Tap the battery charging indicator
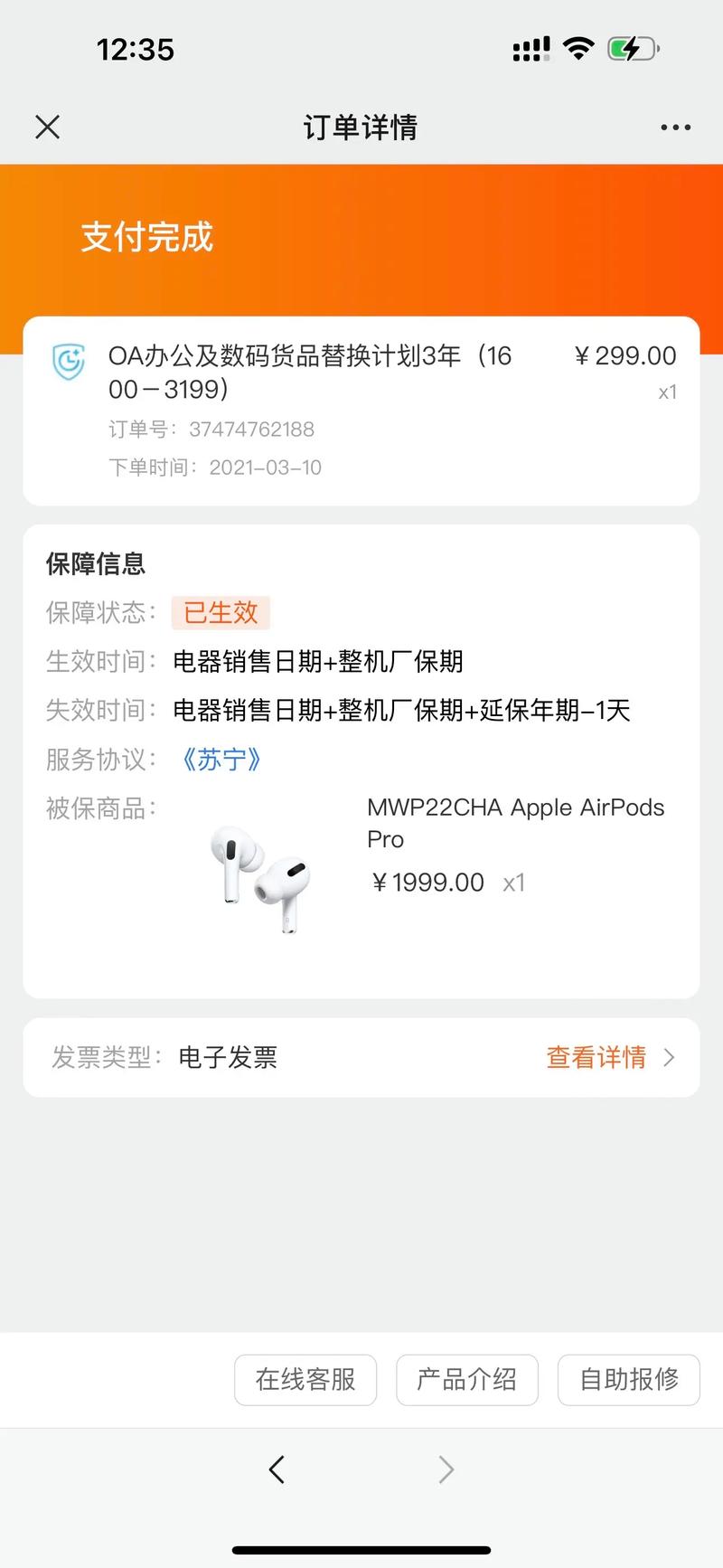This screenshot has height=1568, width=723. (633, 49)
